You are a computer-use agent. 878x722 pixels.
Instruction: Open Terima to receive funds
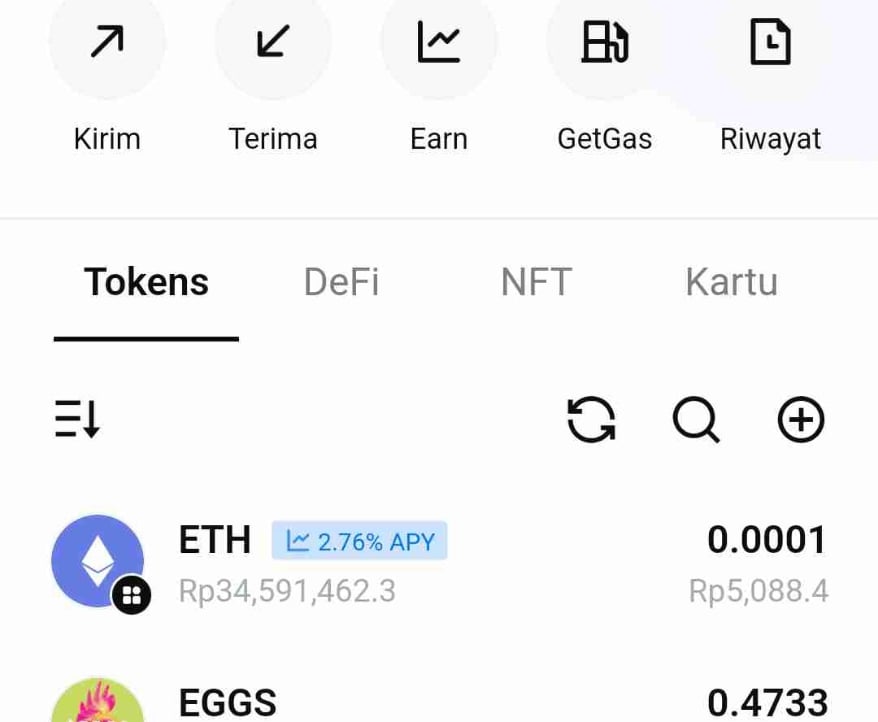[x=272, y=45]
